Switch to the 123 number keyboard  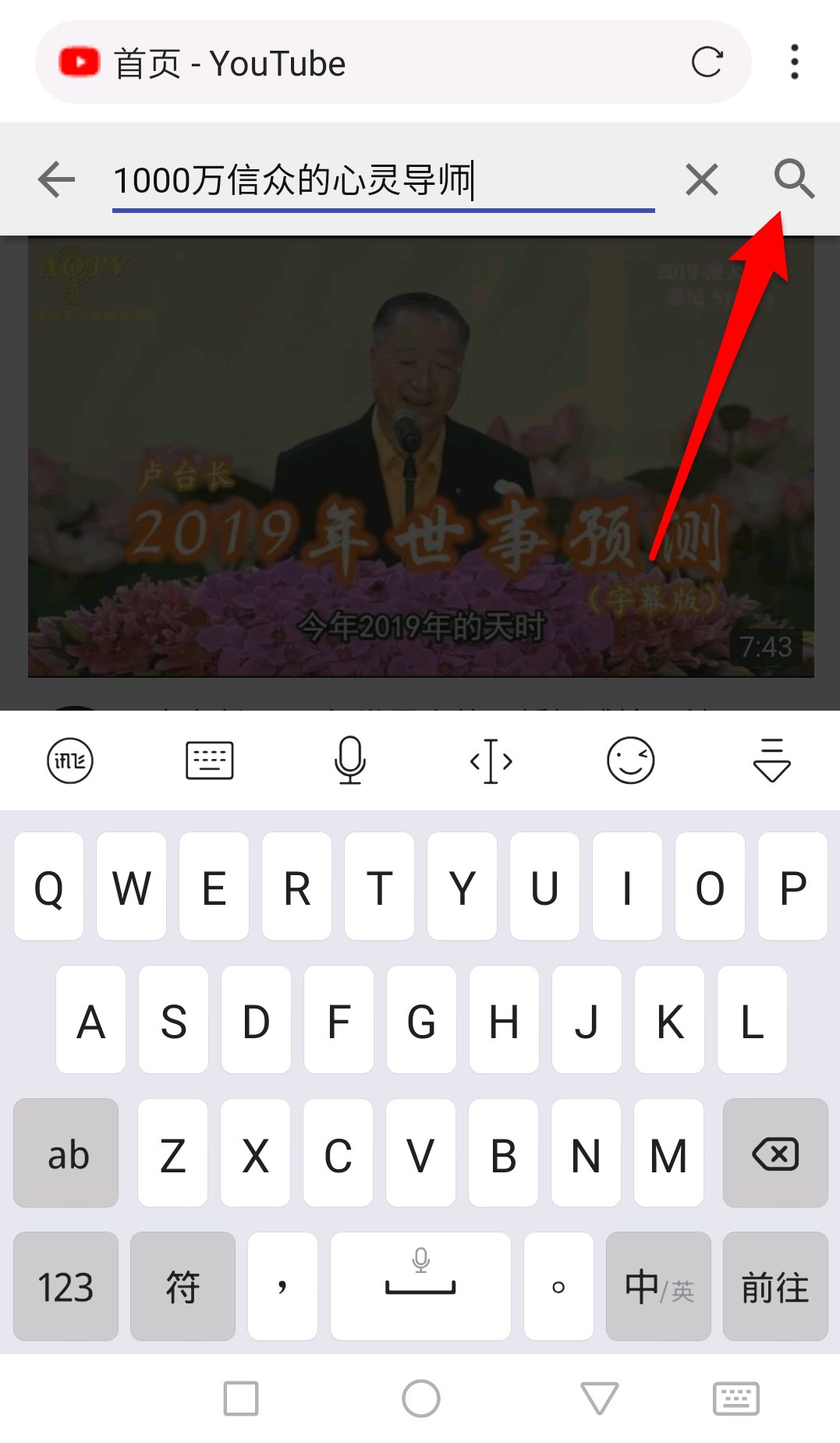(66, 1287)
